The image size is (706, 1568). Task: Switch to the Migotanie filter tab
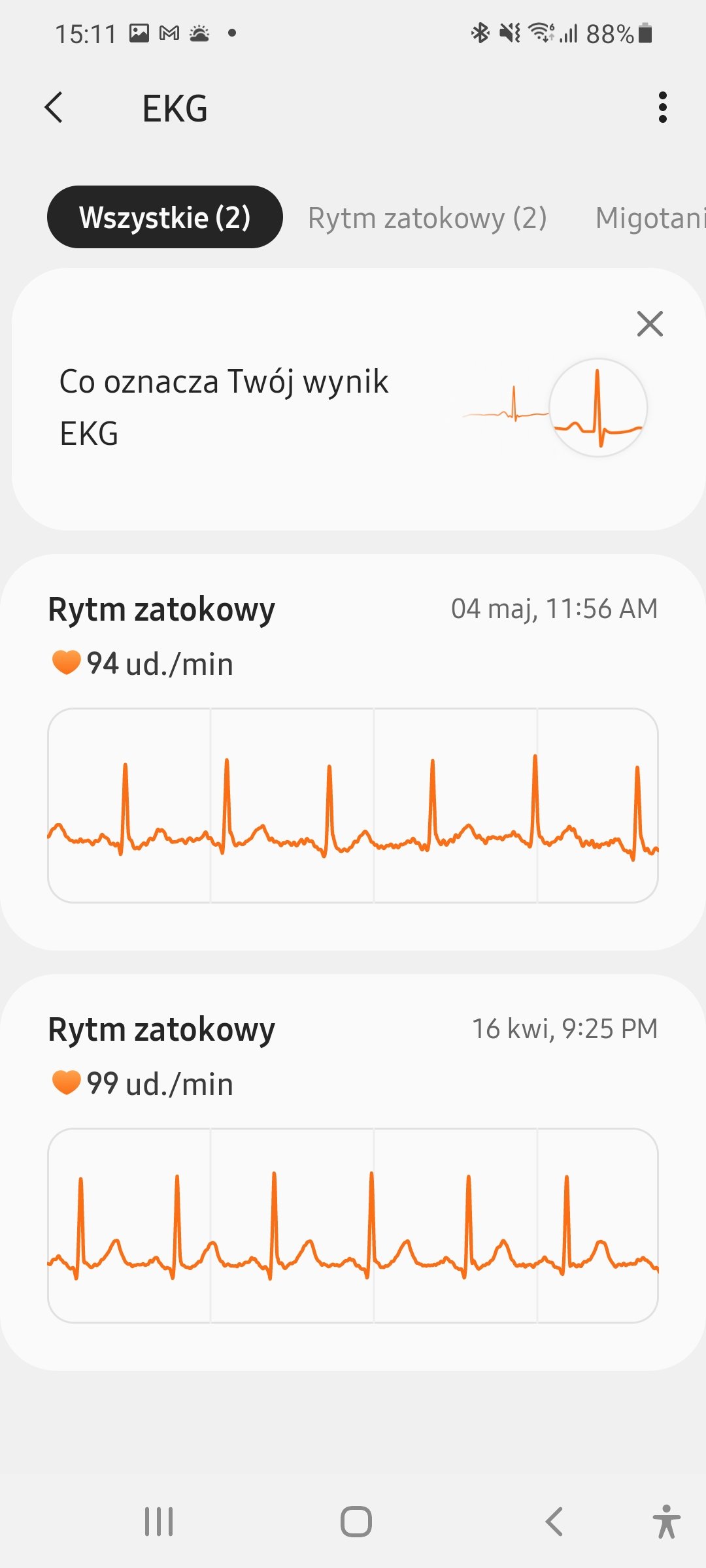(x=650, y=218)
